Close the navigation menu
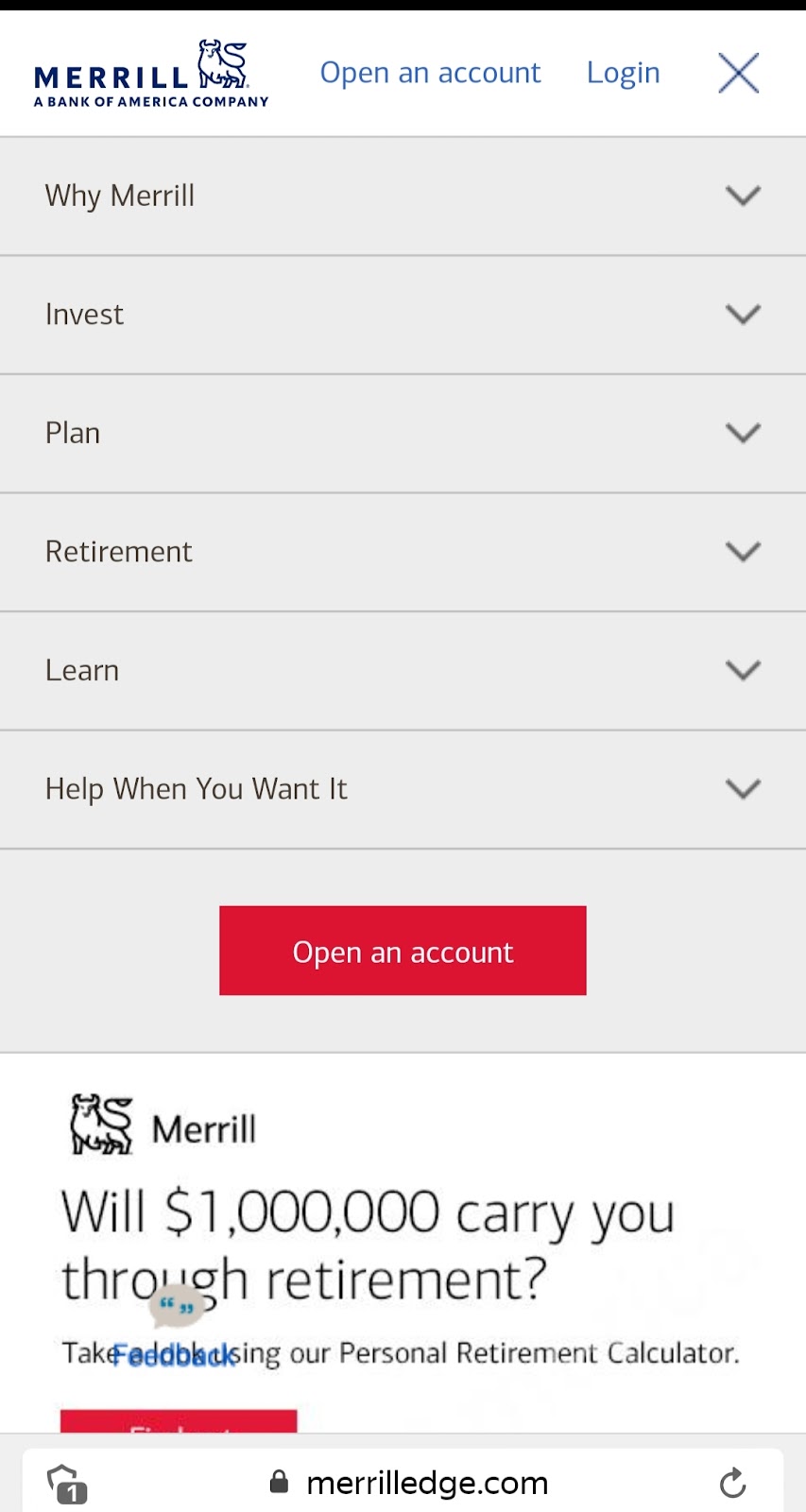806x1512 pixels. coord(738,74)
